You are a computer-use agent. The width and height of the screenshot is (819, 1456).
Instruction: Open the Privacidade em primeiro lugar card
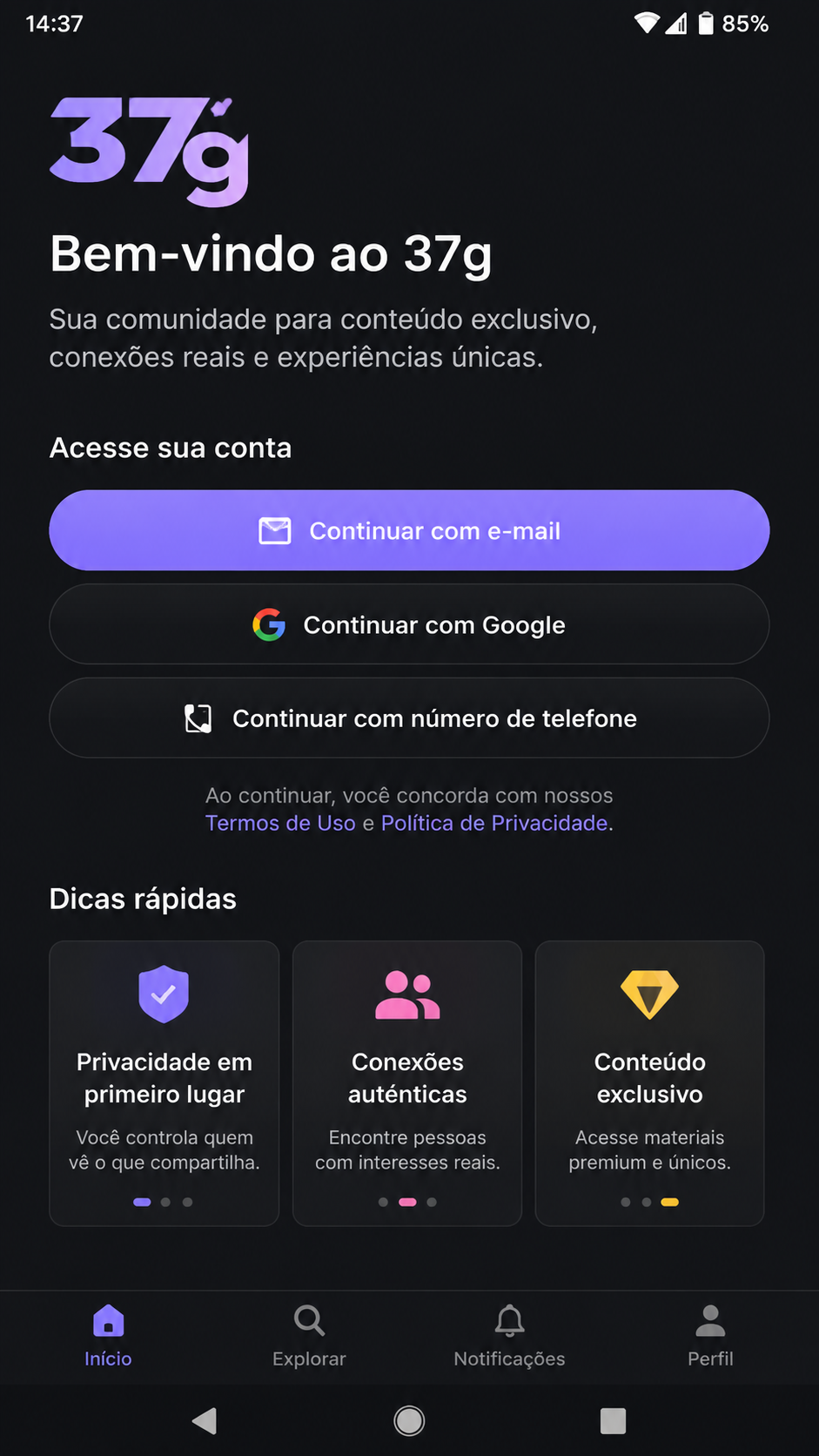pyautogui.click(x=164, y=1083)
